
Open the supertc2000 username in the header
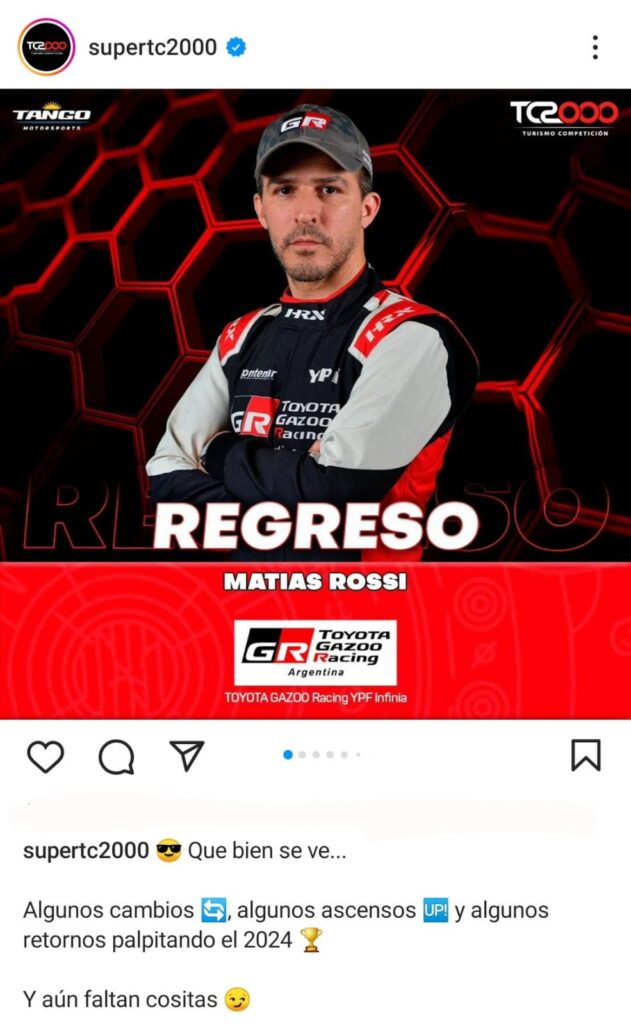point(152,47)
